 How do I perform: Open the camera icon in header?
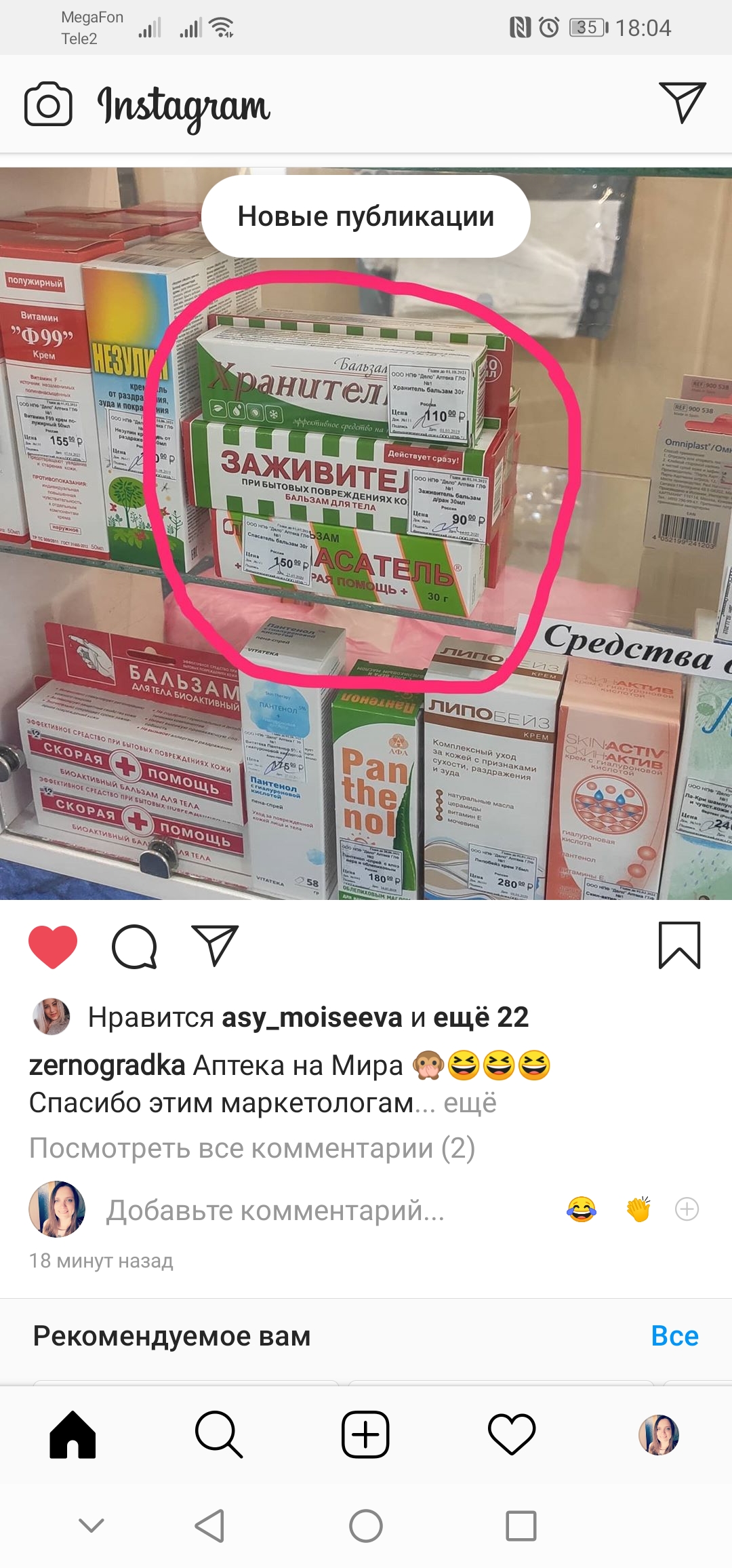pyautogui.click(x=48, y=104)
